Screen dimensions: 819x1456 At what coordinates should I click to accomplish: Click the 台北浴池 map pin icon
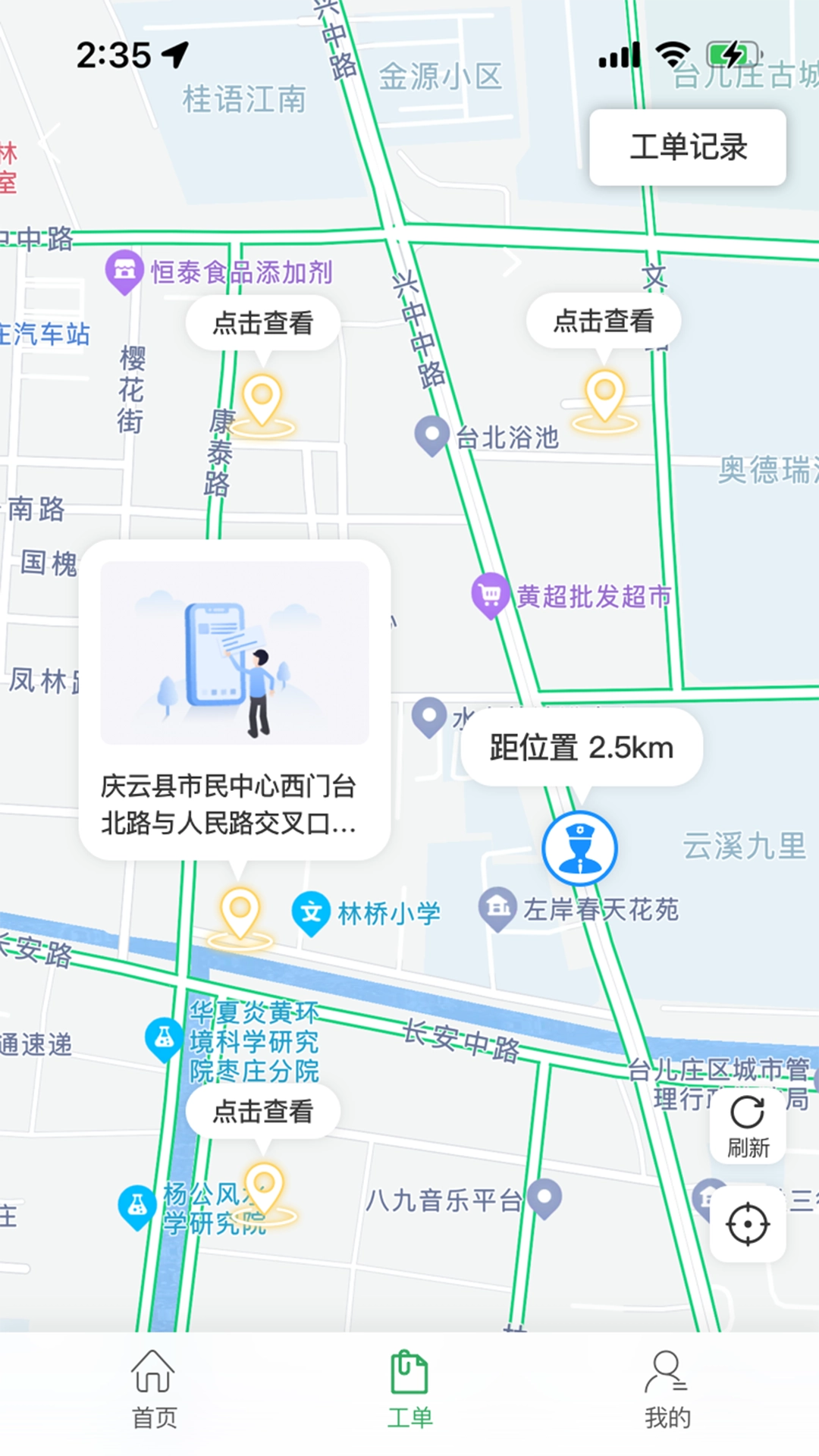pos(432,434)
